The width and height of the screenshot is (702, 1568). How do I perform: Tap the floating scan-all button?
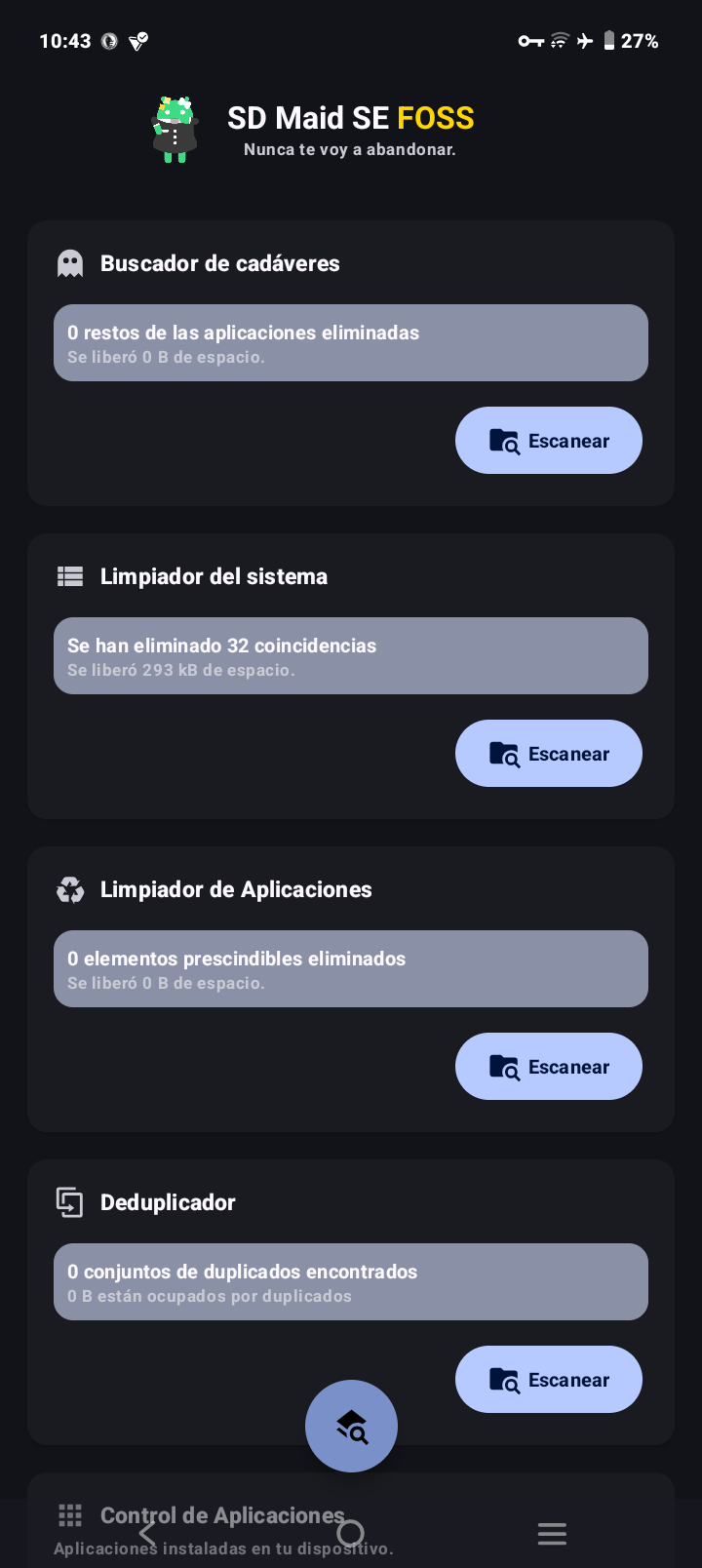click(351, 1426)
